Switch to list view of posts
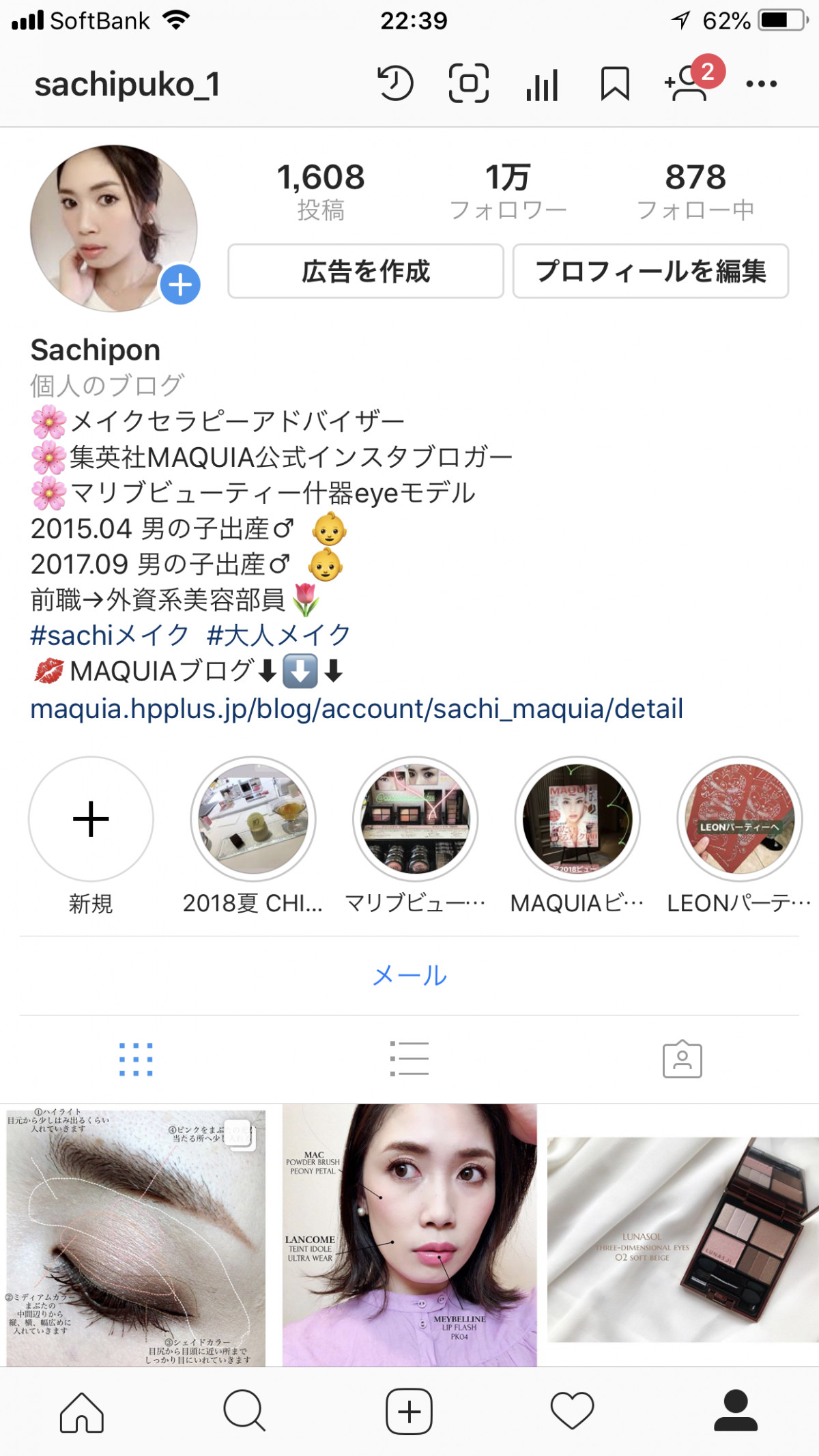Viewport: 819px width, 1456px height. click(x=409, y=1059)
